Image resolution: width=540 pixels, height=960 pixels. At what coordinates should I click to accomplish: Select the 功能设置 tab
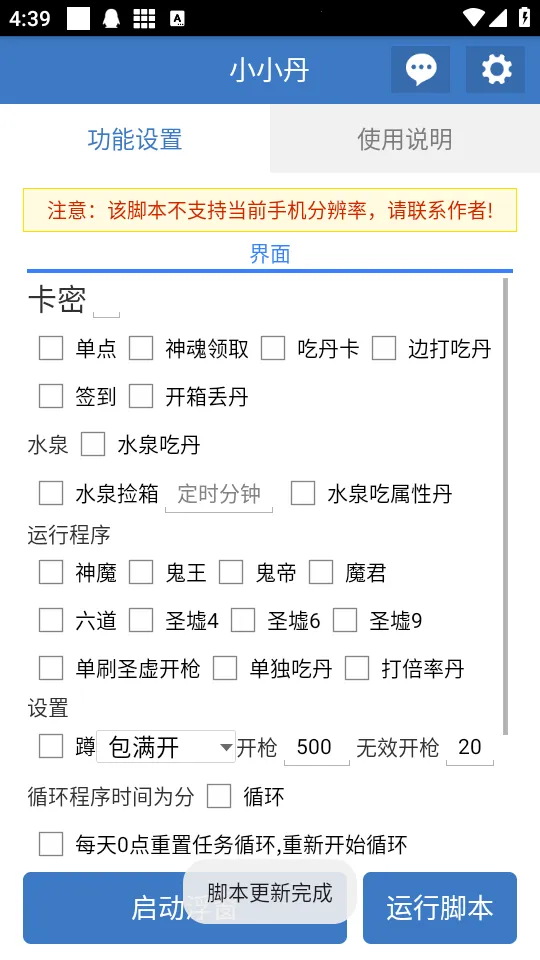pyautogui.click(x=135, y=139)
